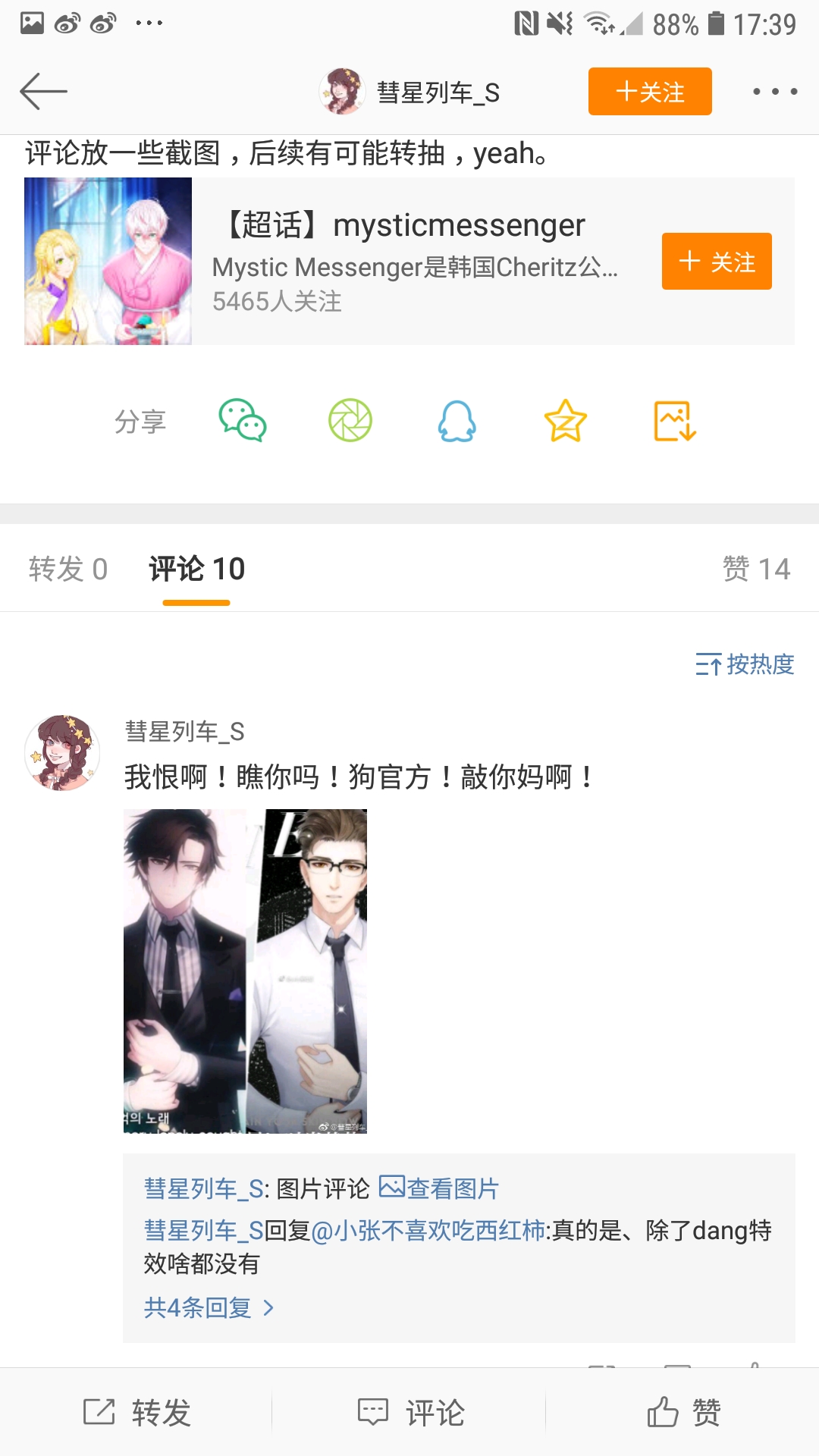
Task: Follow the mysticmessenger super topic
Action: click(x=717, y=262)
